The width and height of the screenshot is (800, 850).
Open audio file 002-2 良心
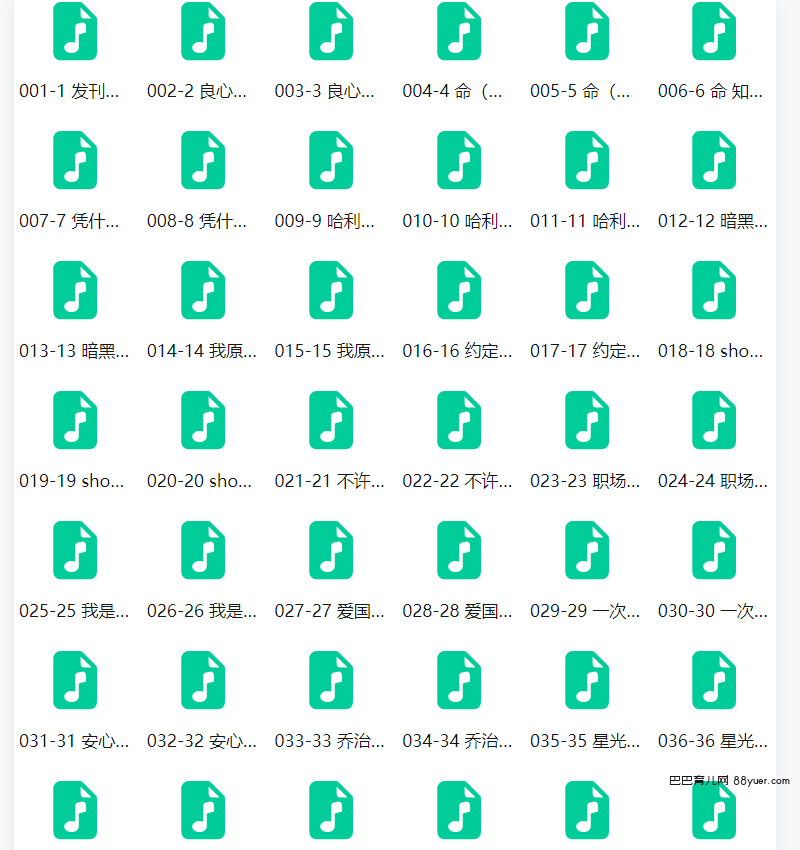click(x=203, y=32)
